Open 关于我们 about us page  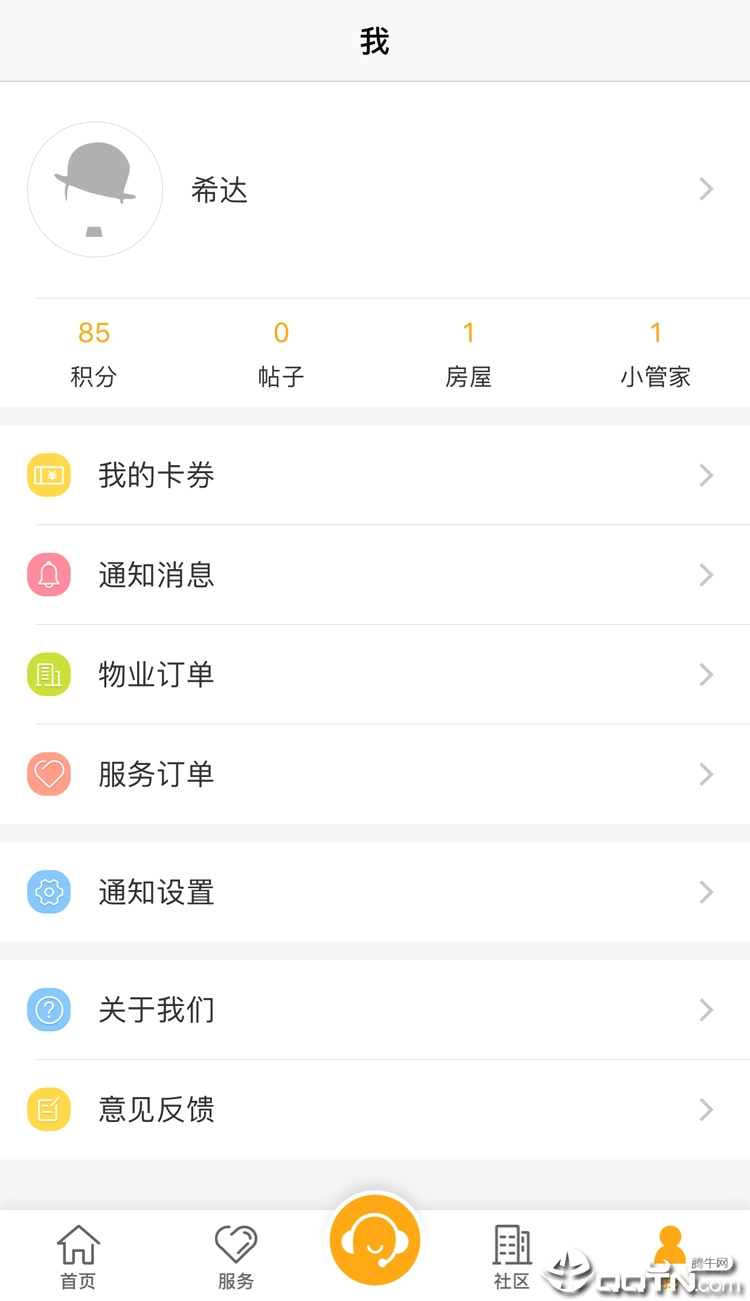click(x=375, y=1010)
